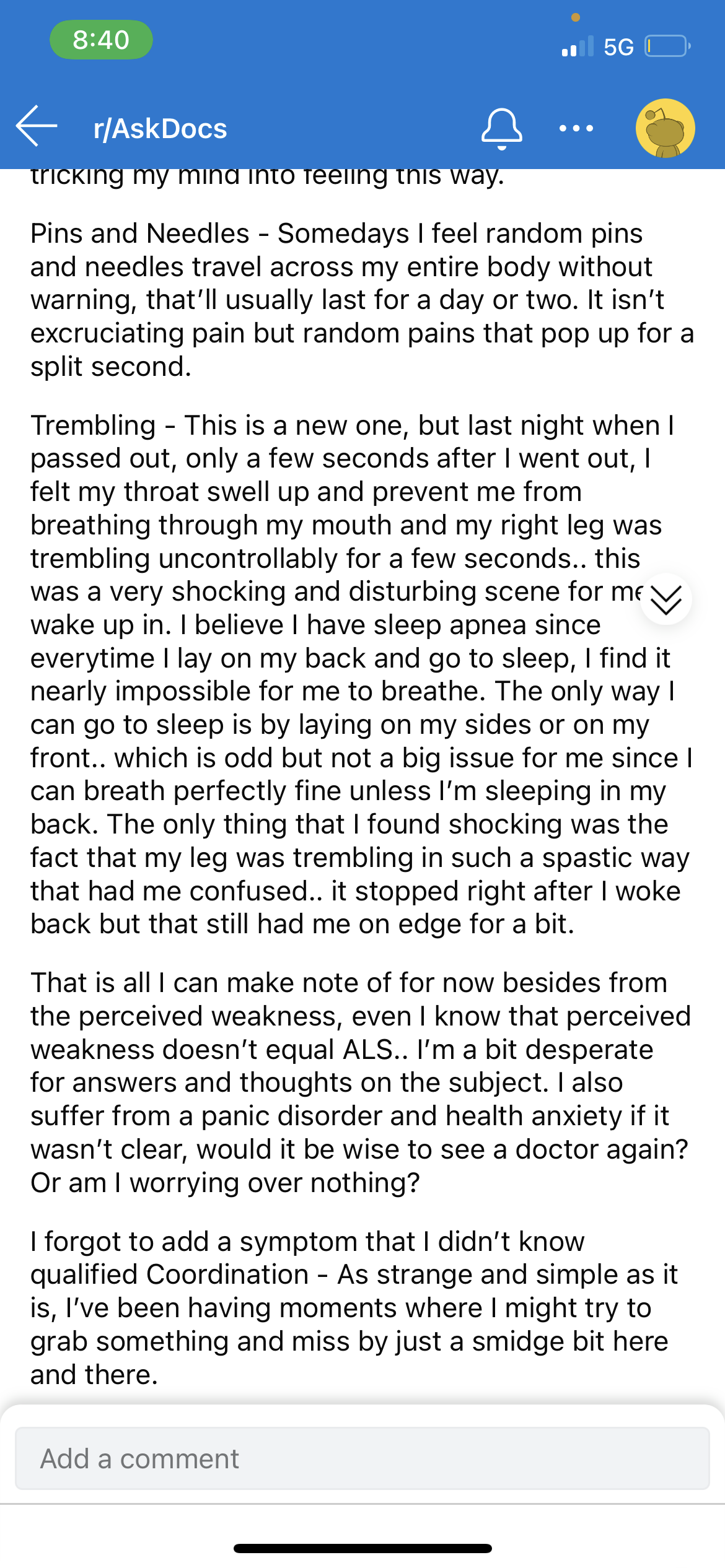The height and width of the screenshot is (1568, 725).
Task: Go back using the arrow icon
Action: coord(37,126)
